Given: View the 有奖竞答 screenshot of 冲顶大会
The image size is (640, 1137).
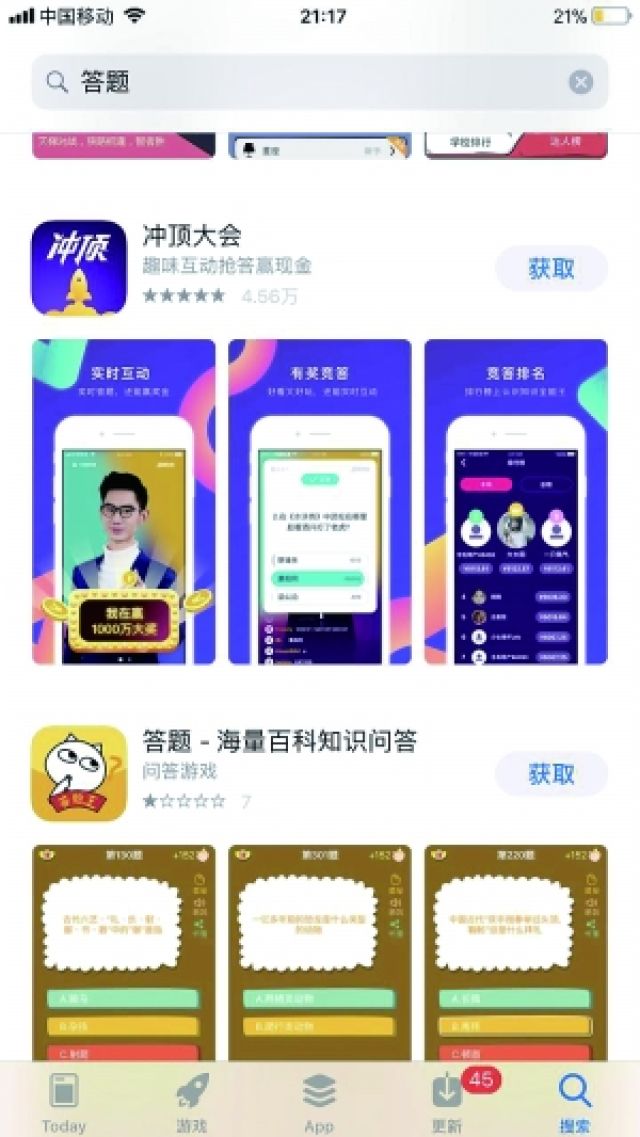Looking at the screenshot, I should pyautogui.click(x=319, y=502).
